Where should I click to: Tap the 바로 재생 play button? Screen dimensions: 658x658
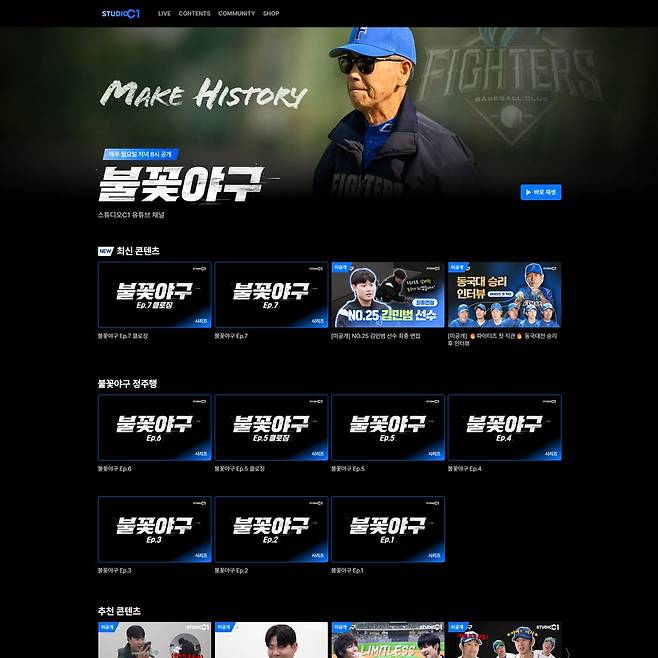pos(541,192)
